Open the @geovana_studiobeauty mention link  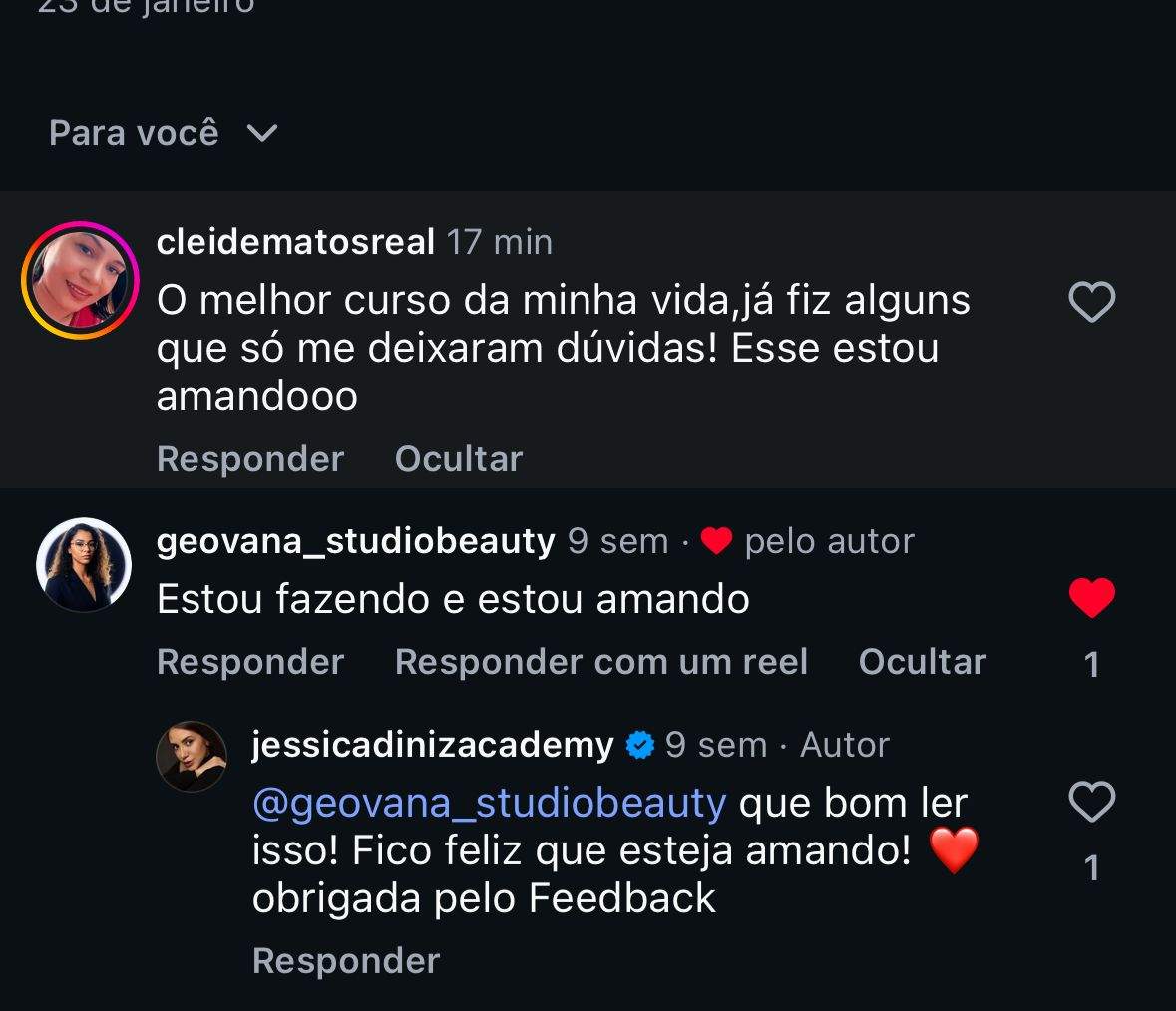coord(490,803)
